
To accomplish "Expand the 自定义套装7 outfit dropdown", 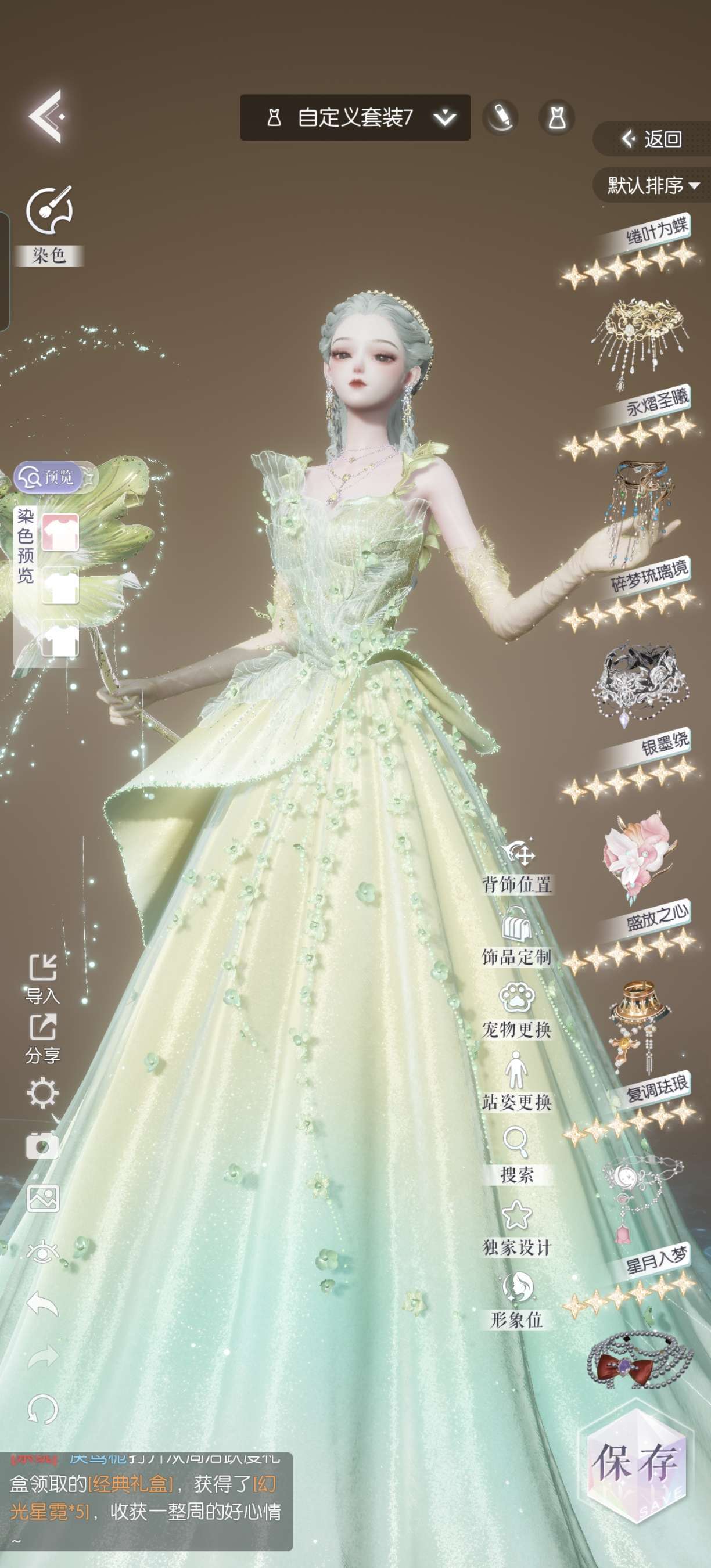I will point(355,117).
